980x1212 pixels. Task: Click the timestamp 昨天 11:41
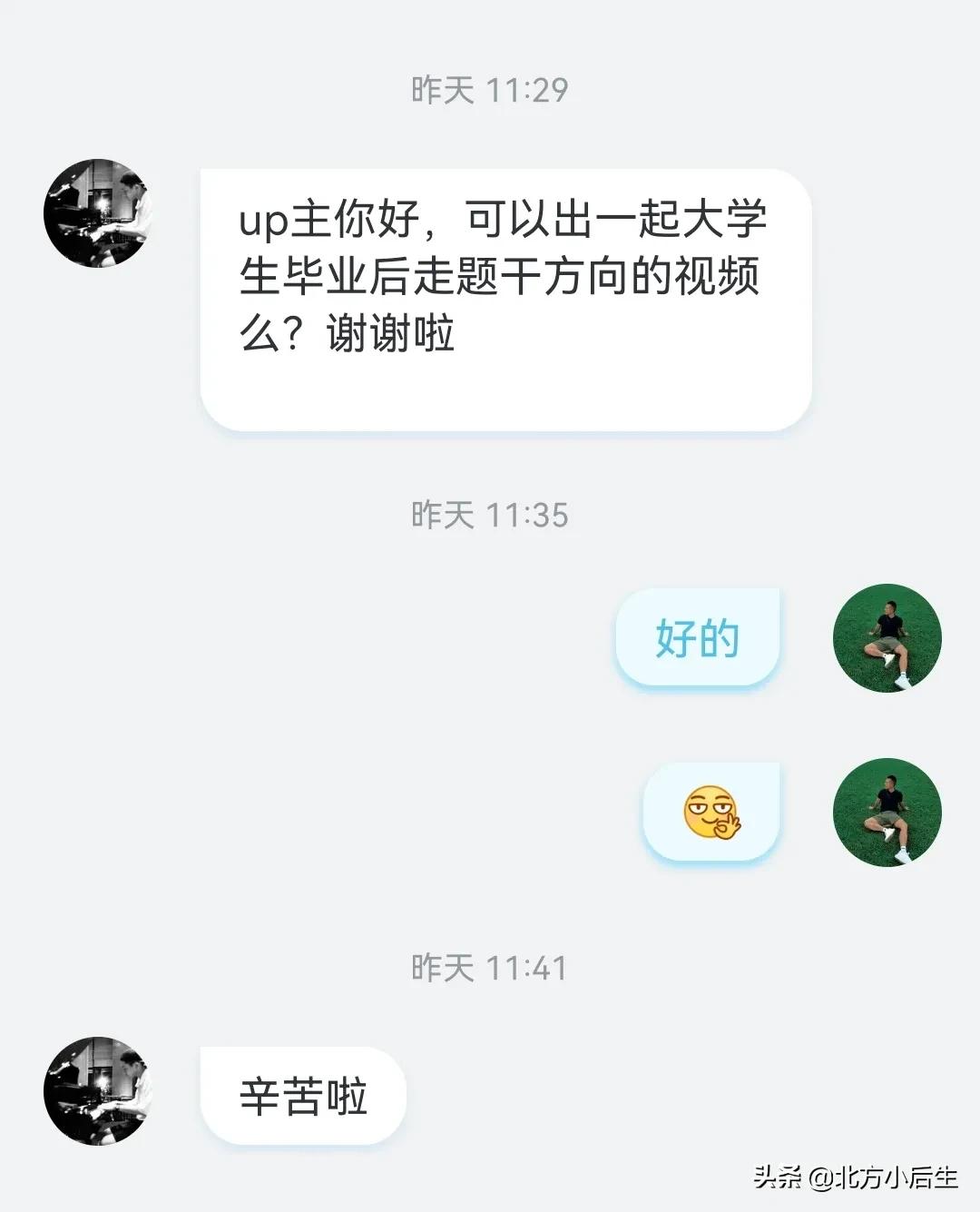[488, 970]
